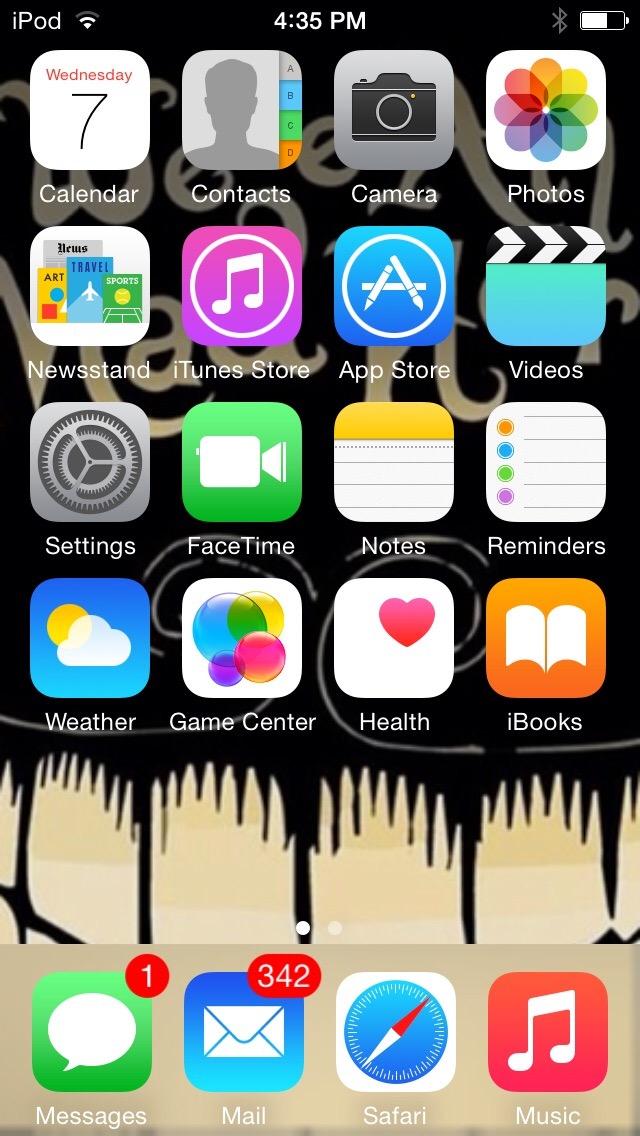Open the Calendar app
The height and width of the screenshot is (1136, 640).
[x=90, y=110]
